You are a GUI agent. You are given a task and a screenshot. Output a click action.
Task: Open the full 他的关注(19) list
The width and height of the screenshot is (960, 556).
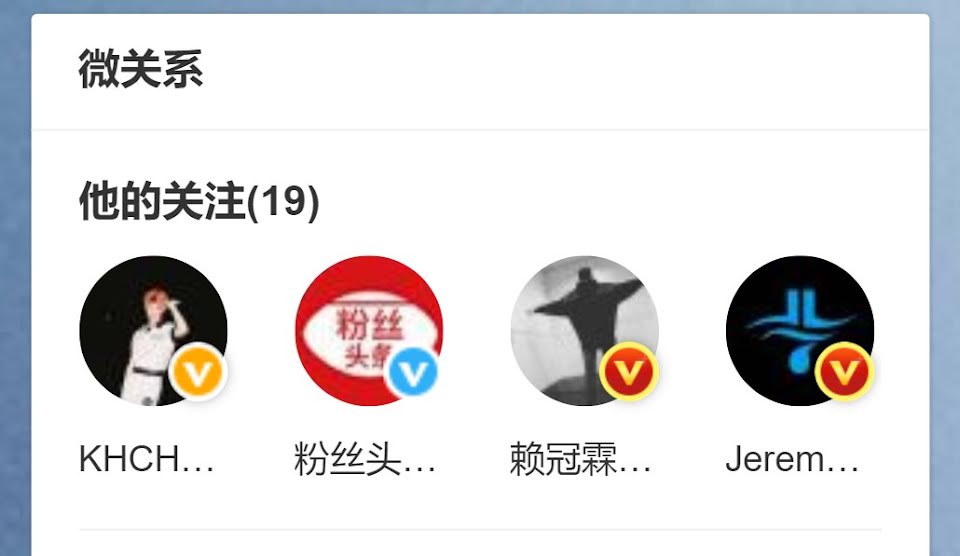(199, 203)
